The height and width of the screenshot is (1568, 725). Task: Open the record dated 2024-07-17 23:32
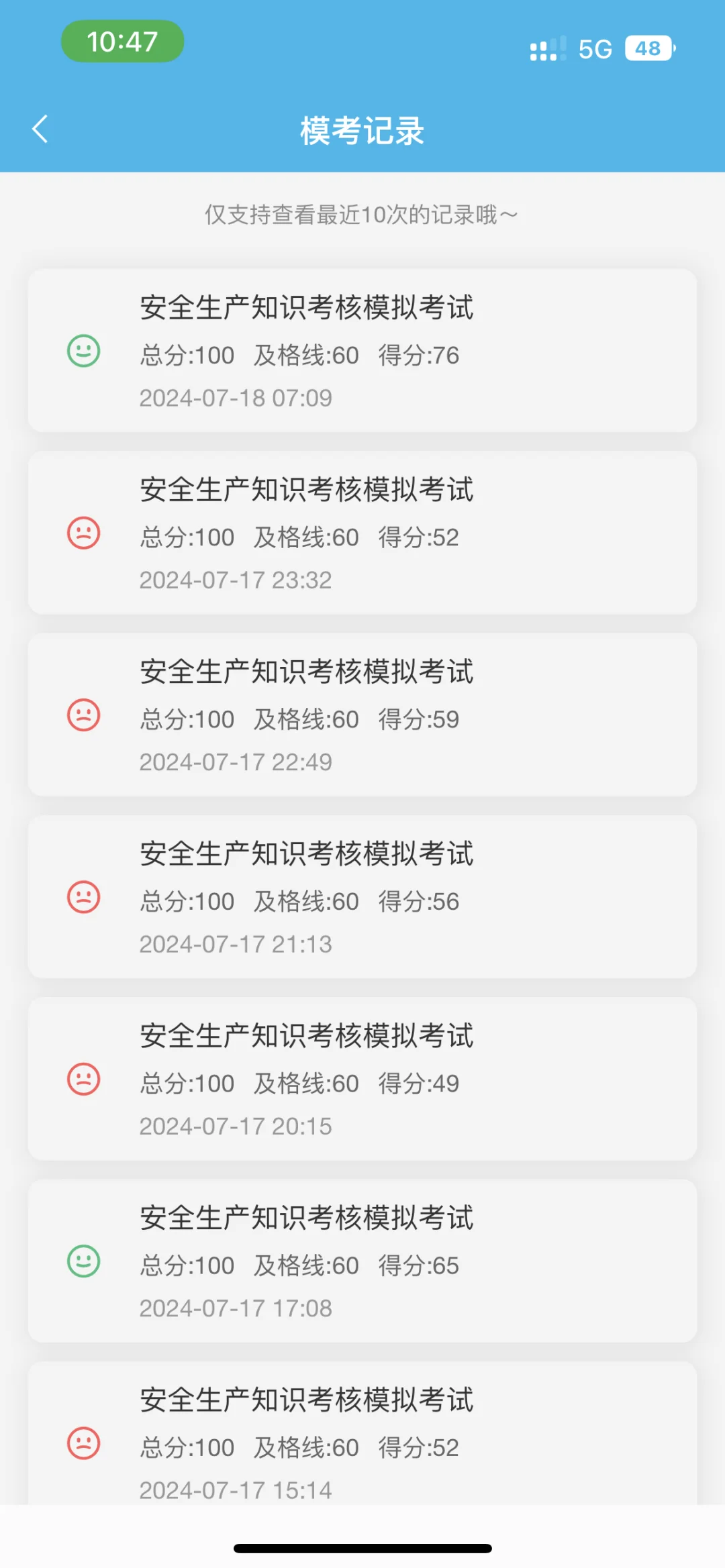tap(362, 533)
